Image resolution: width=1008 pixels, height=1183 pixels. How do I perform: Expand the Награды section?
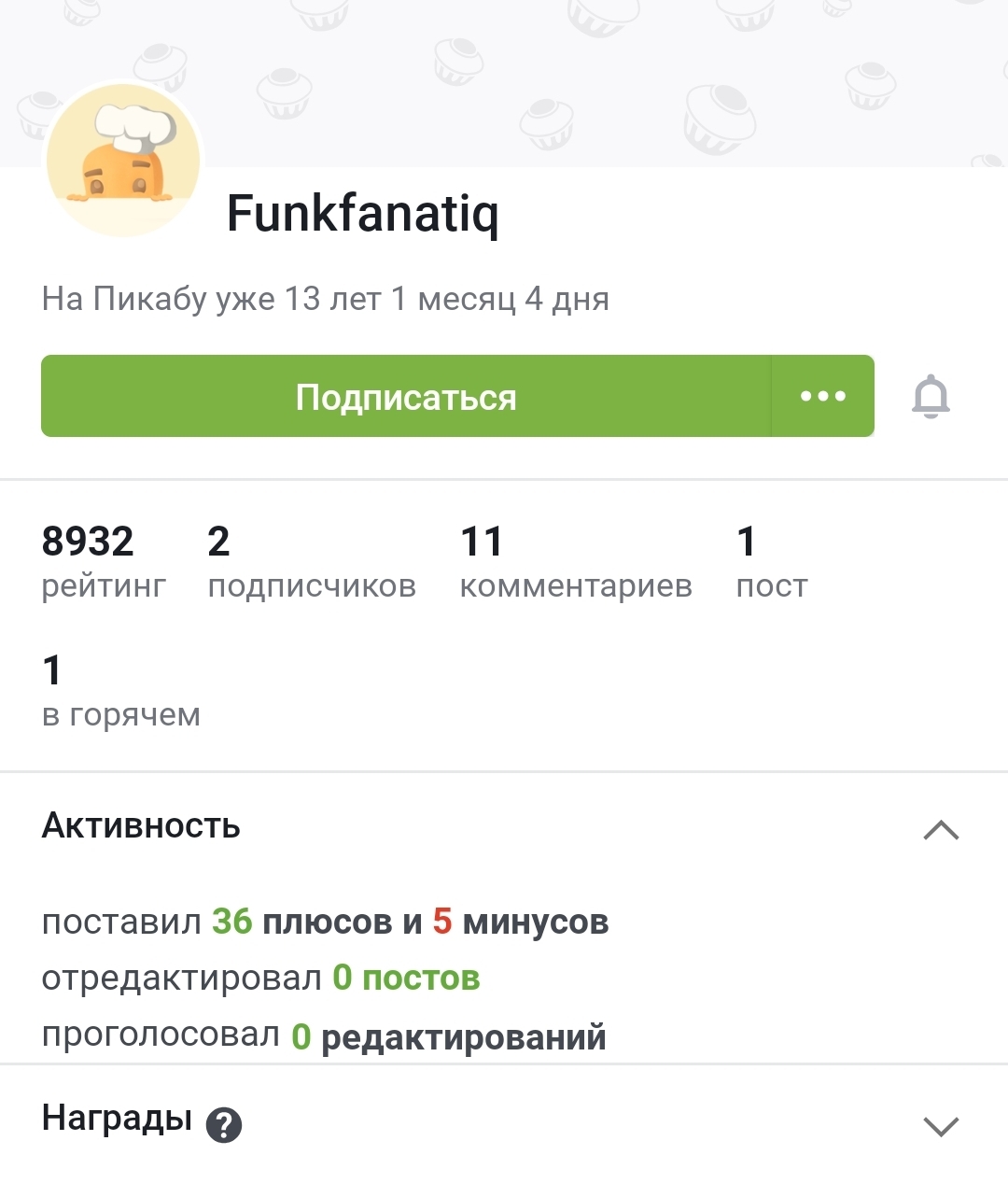click(941, 1126)
